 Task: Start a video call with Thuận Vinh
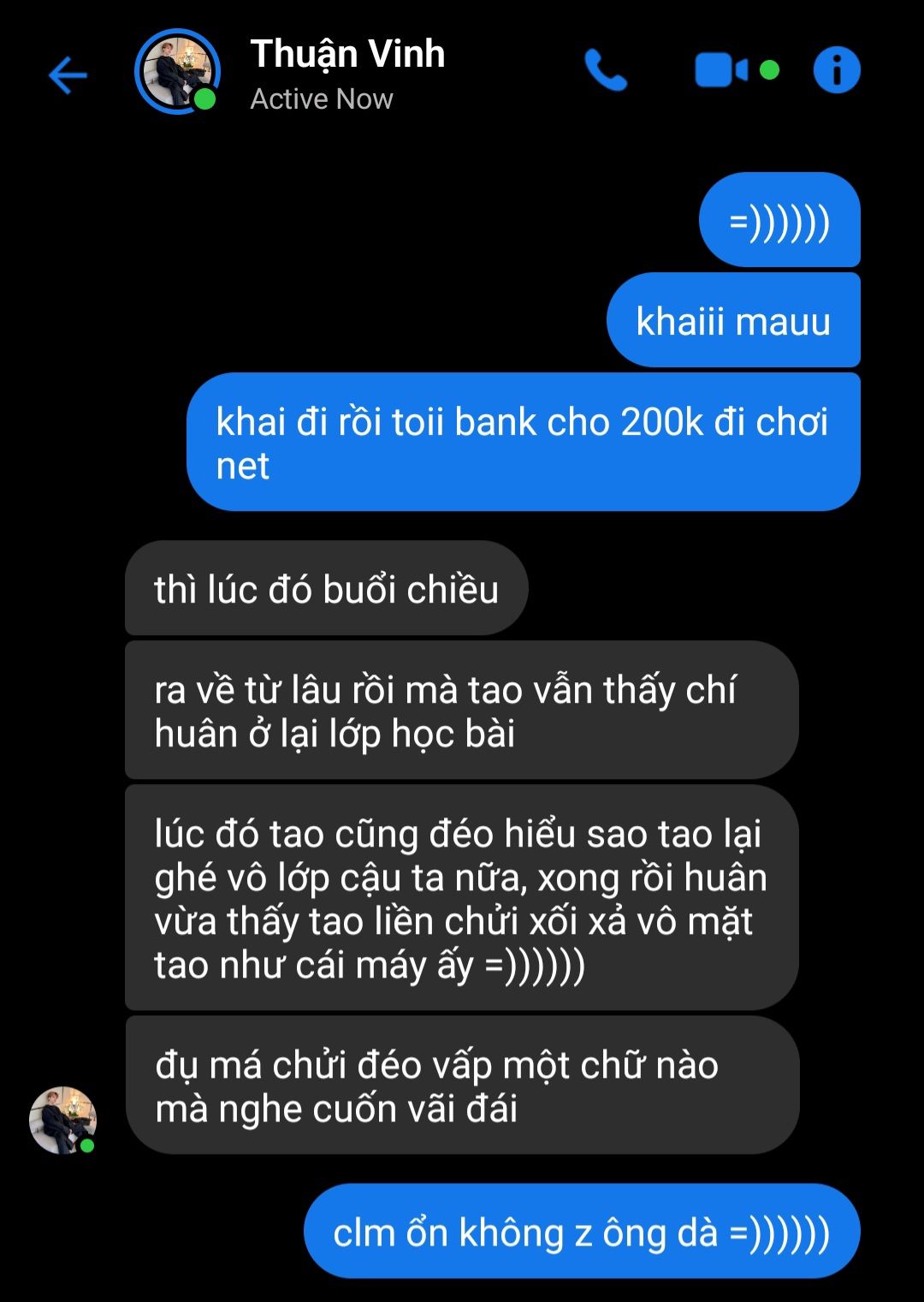click(721, 70)
